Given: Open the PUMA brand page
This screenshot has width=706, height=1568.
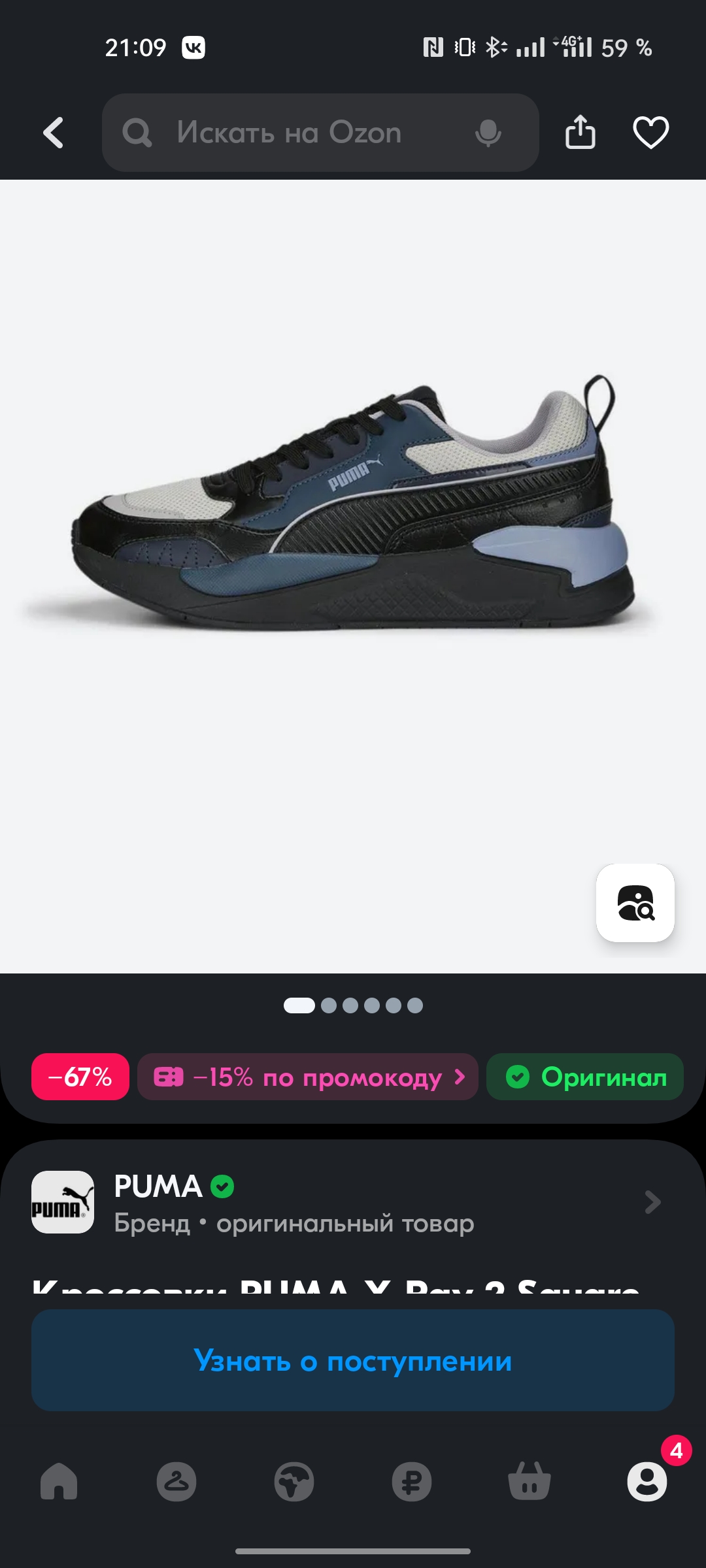Looking at the screenshot, I should click(353, 1202).
